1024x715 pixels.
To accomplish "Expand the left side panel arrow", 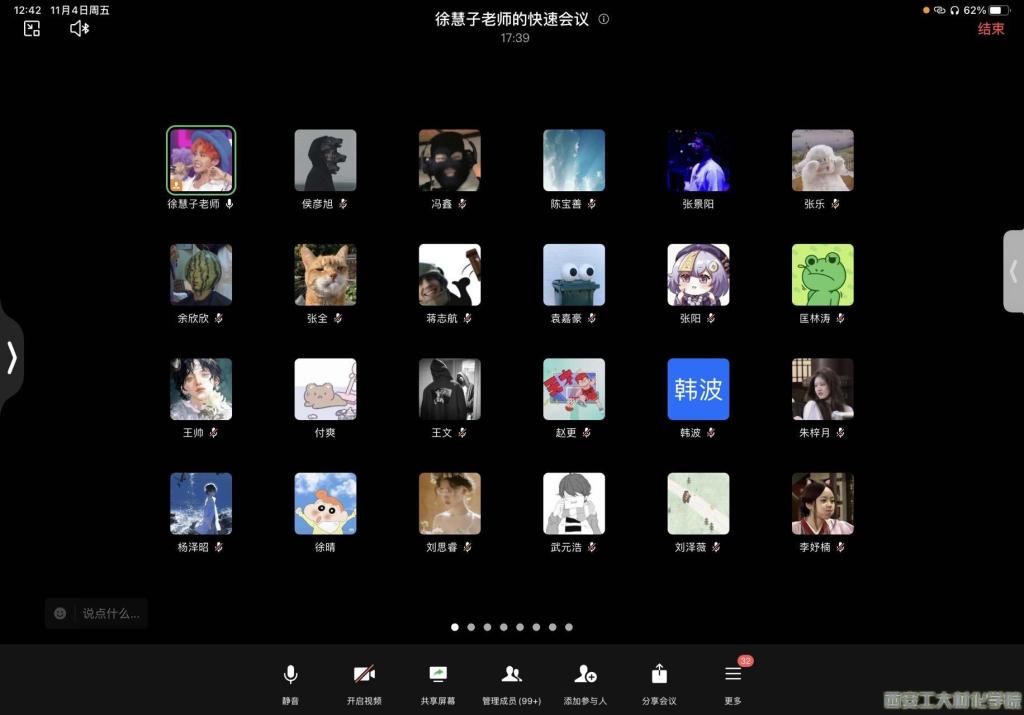I will 11,357.
